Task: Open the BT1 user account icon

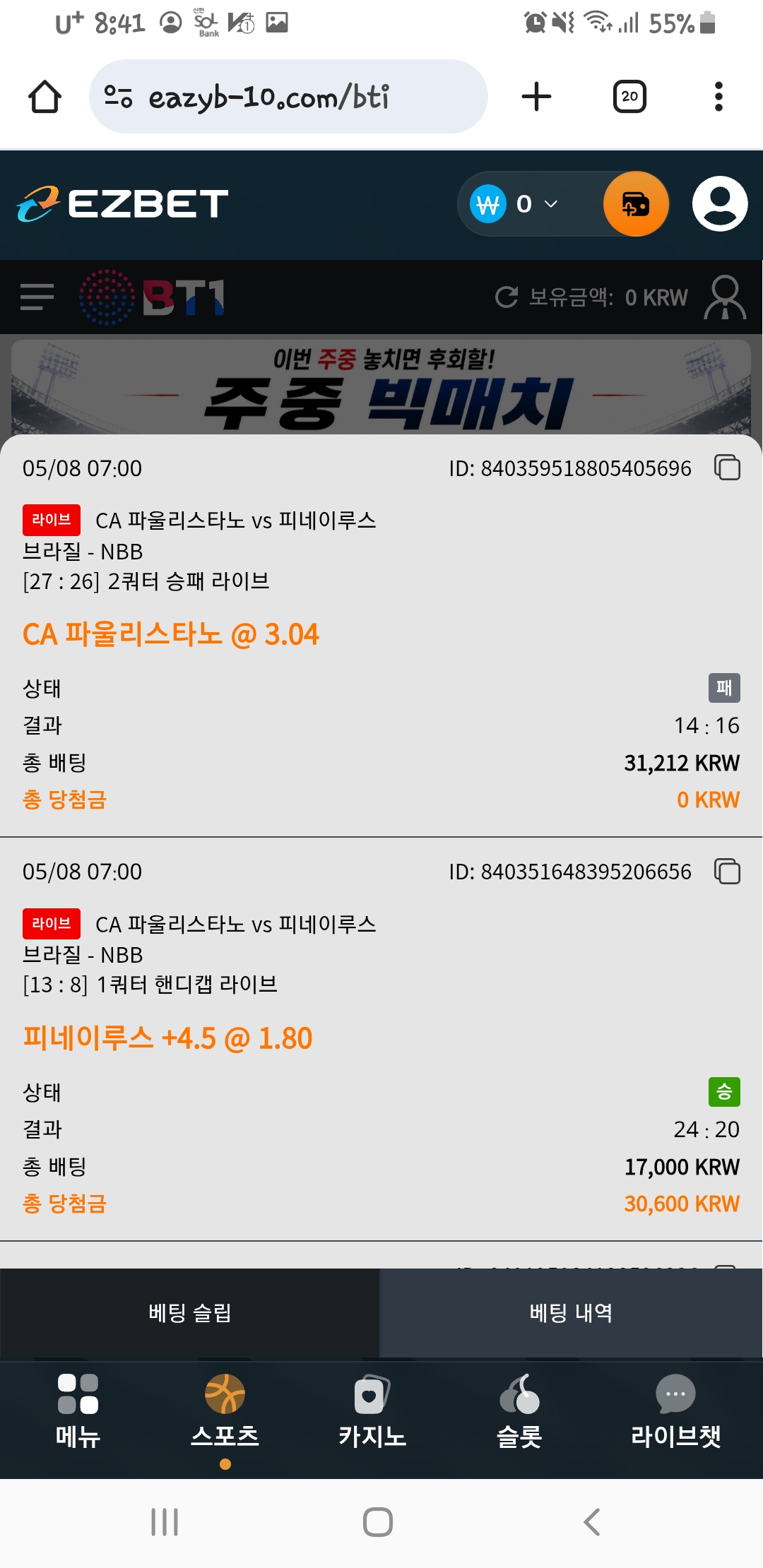Action: 725,297
